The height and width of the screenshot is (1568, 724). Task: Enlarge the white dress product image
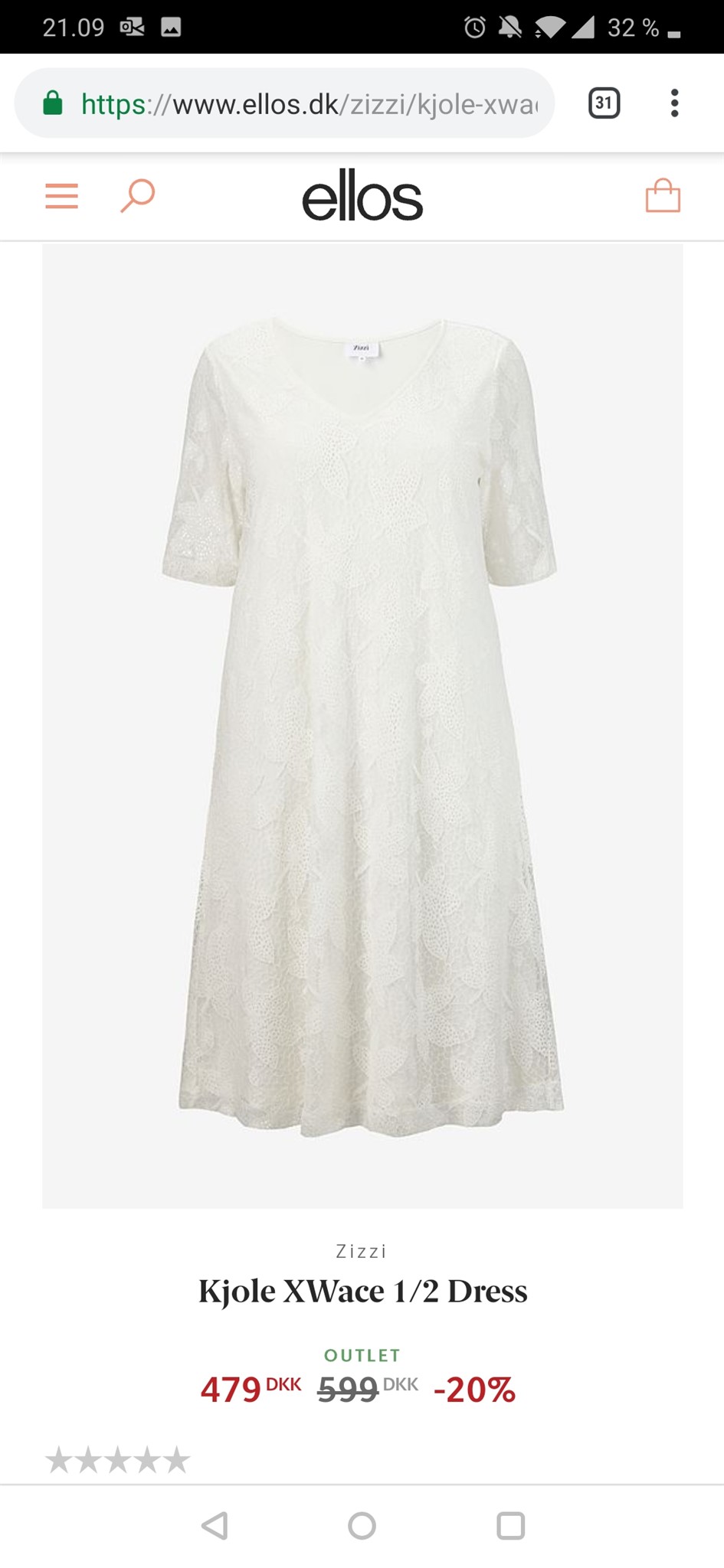[x=362, y=726]
